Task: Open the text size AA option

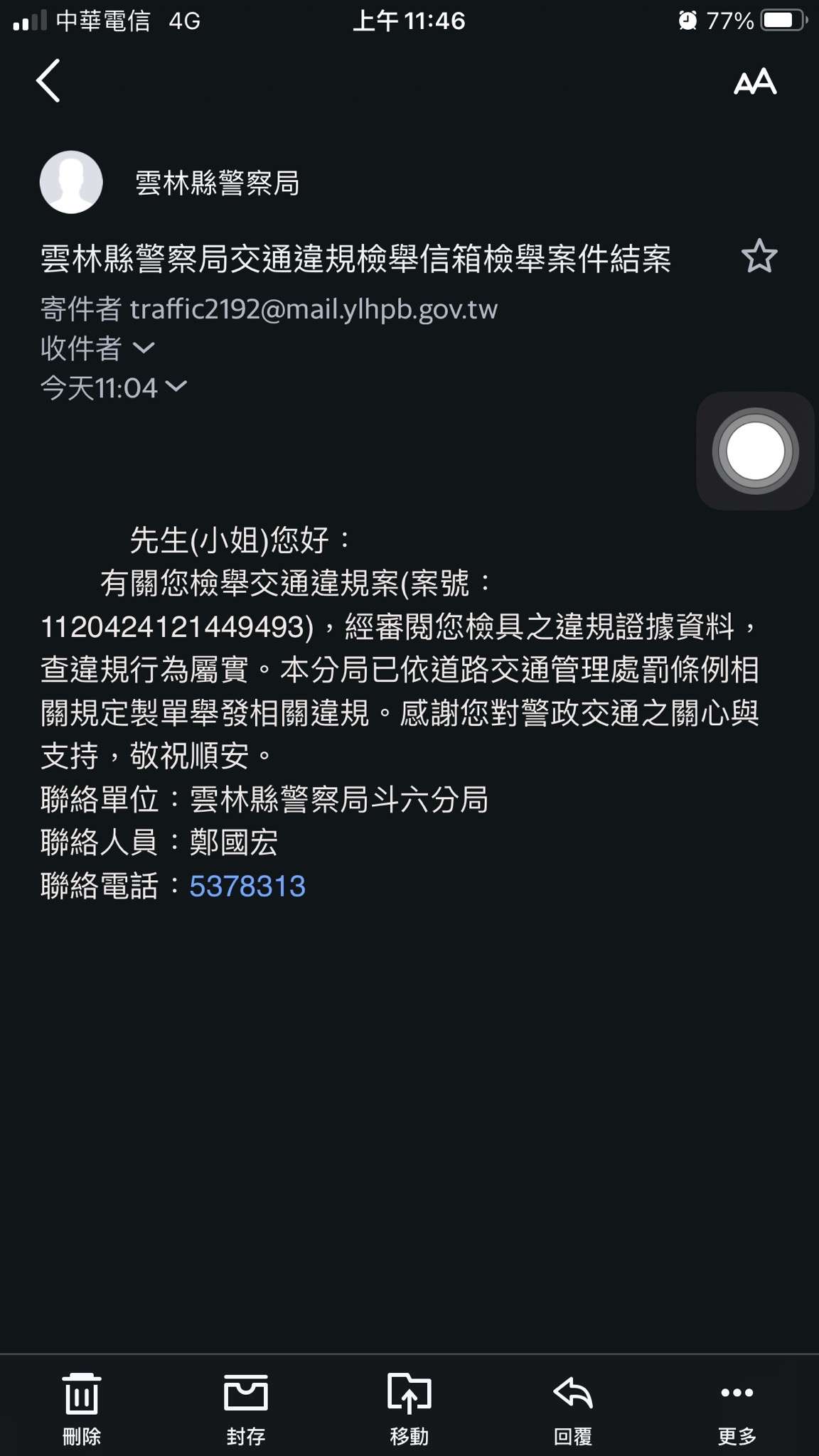Action: point(755,82)
